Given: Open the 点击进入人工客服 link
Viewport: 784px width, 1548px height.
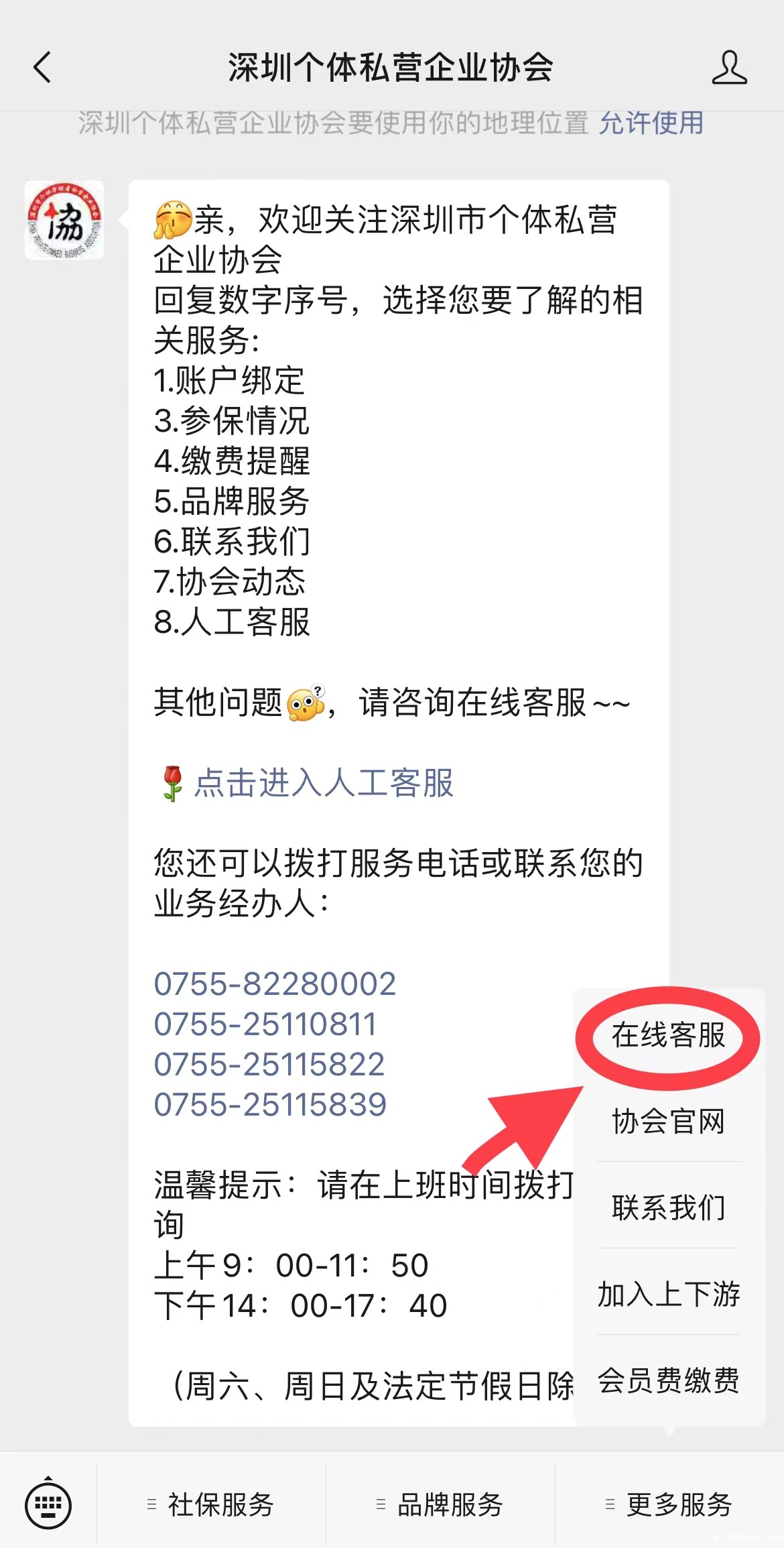Looking at the screenshot, I should point(324,783).
